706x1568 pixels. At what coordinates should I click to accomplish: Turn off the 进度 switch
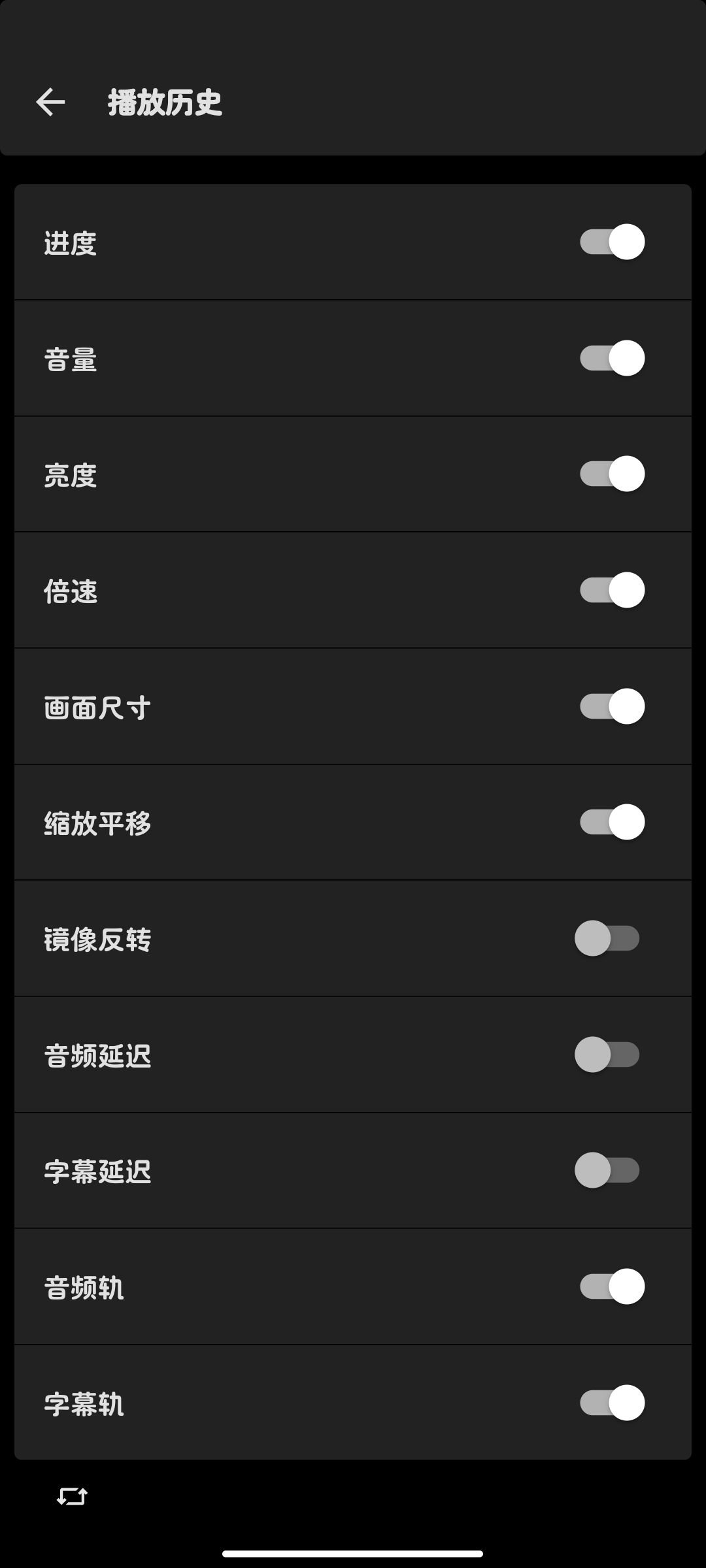click(612, 242)
